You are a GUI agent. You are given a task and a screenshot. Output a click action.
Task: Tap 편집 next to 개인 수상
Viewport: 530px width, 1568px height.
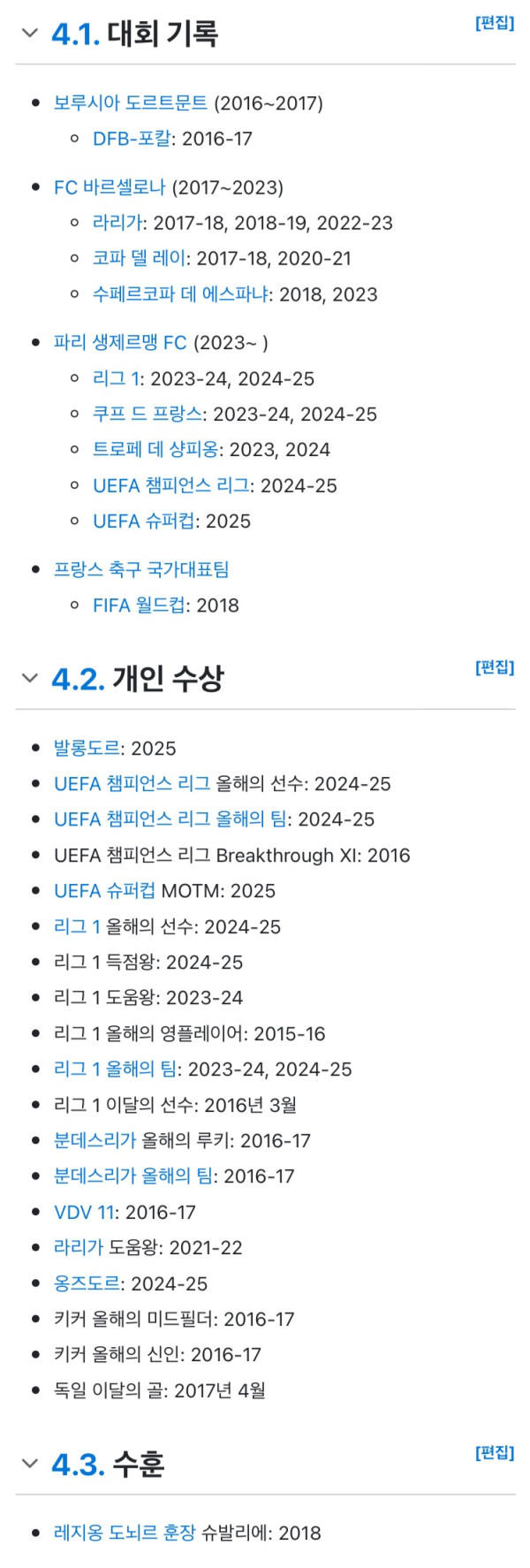(x=494, y=667)
